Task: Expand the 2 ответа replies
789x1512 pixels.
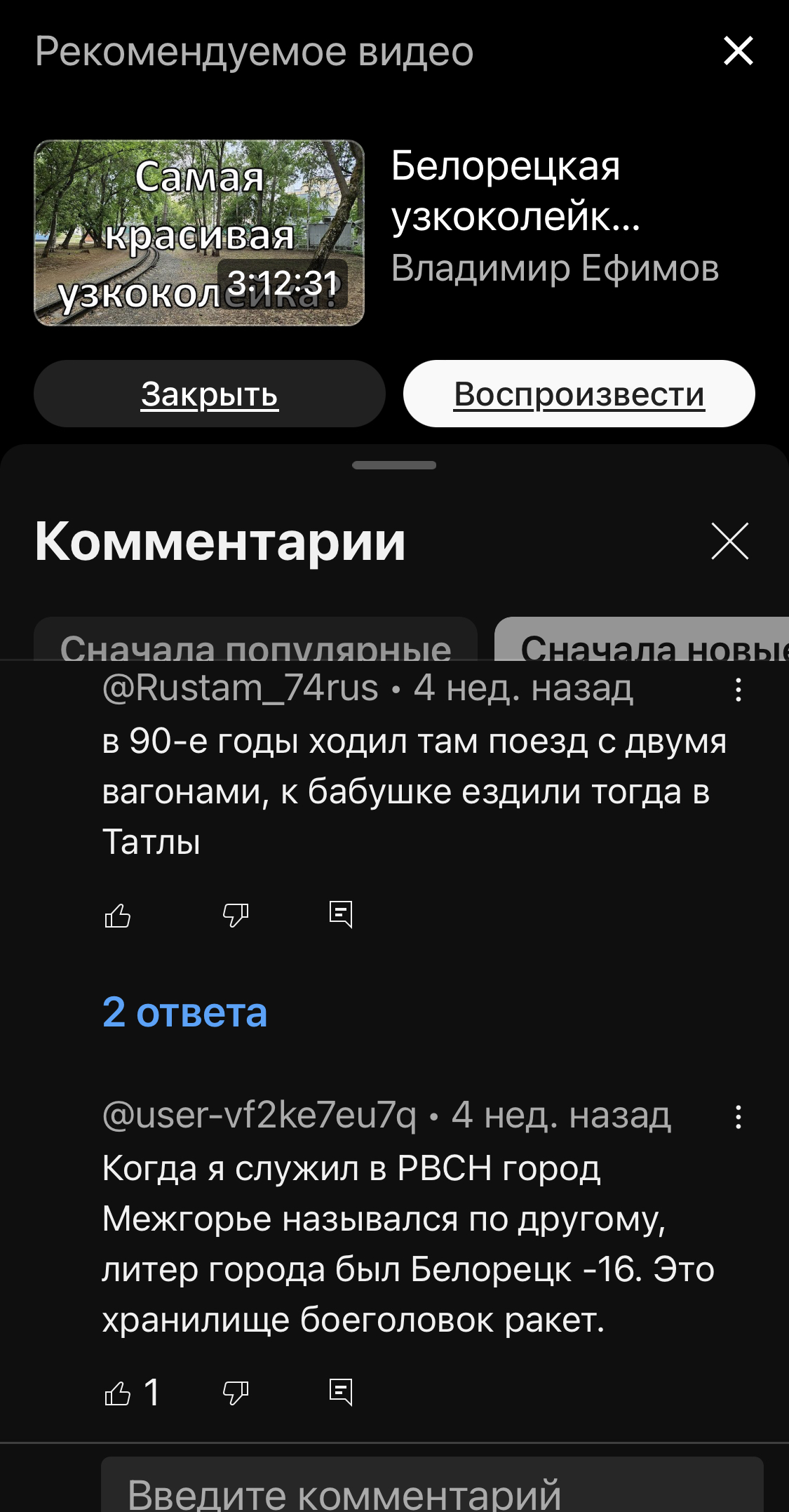Action: (x=184, y=1012)
